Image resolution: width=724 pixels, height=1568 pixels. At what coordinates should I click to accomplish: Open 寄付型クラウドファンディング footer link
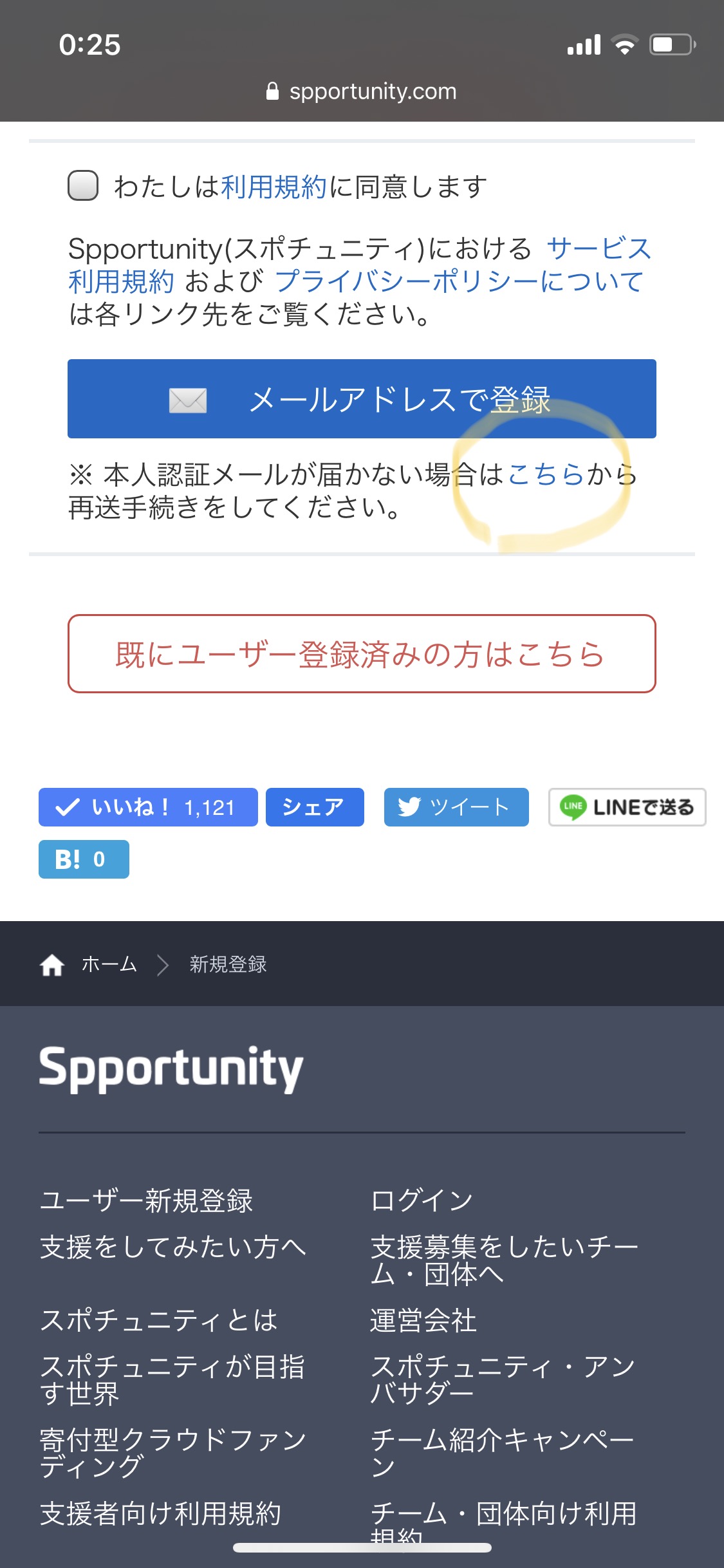point(173,1453)
